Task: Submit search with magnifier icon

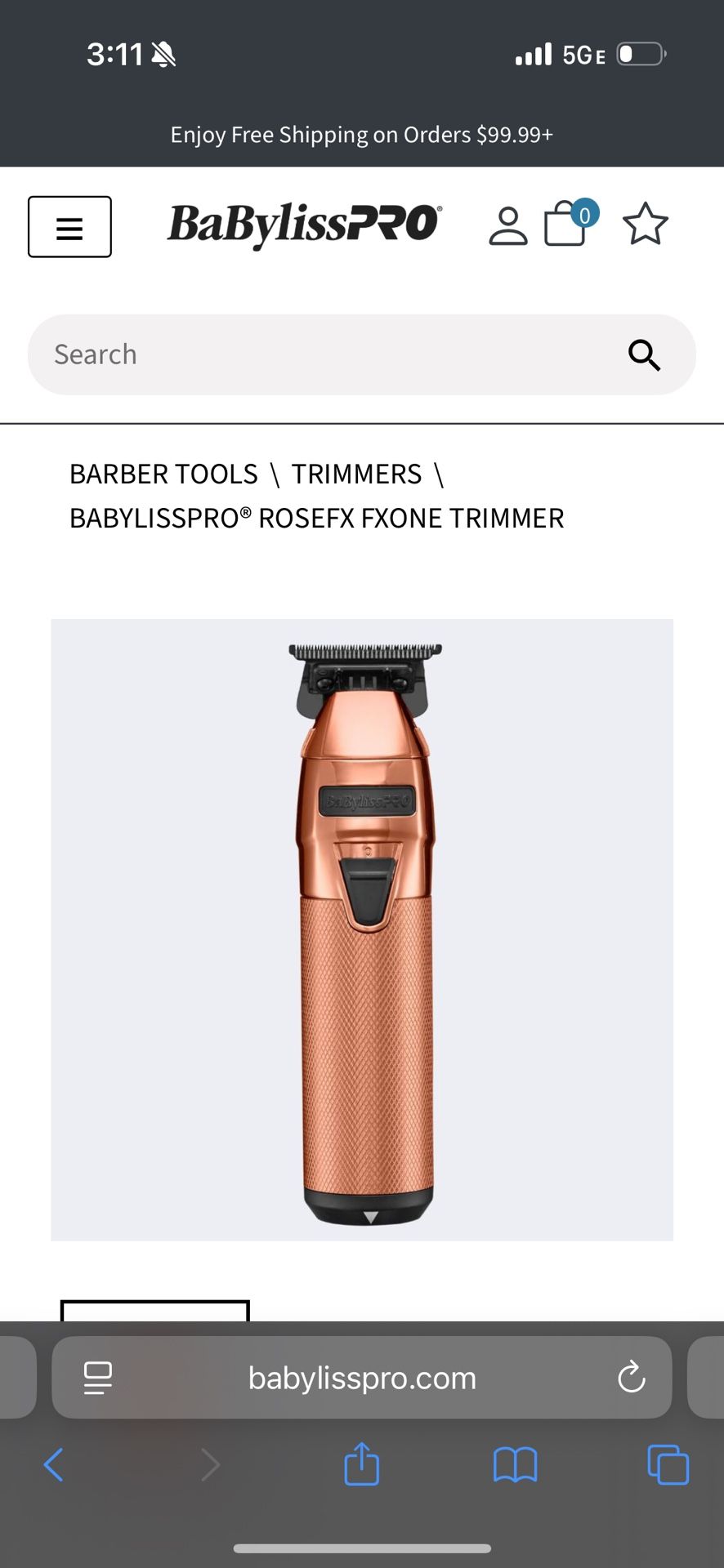Action: pos(644,355)
